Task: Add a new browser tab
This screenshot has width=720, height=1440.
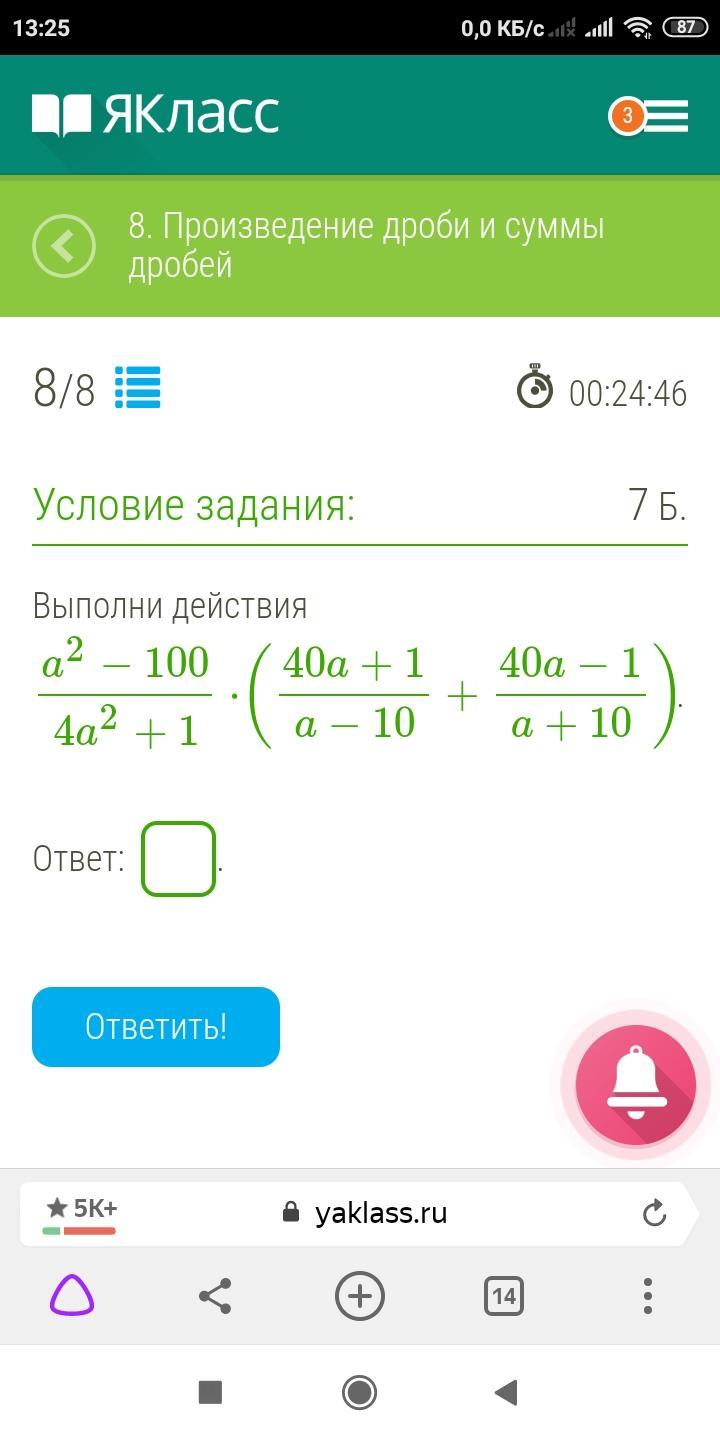Action: pos(360,1296)
